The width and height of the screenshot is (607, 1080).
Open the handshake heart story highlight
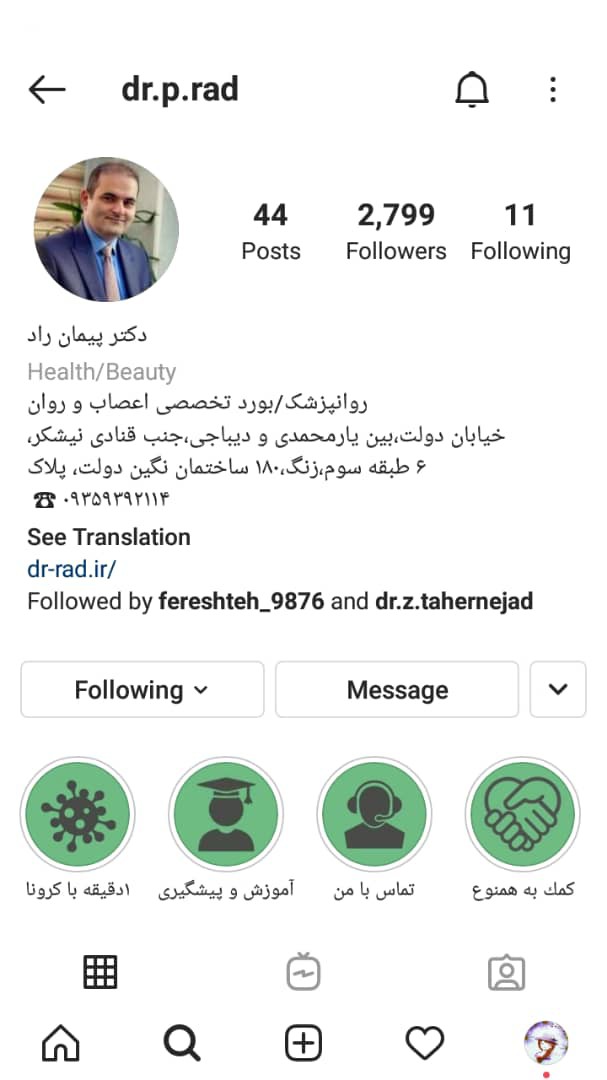click(x=522, y=813)
